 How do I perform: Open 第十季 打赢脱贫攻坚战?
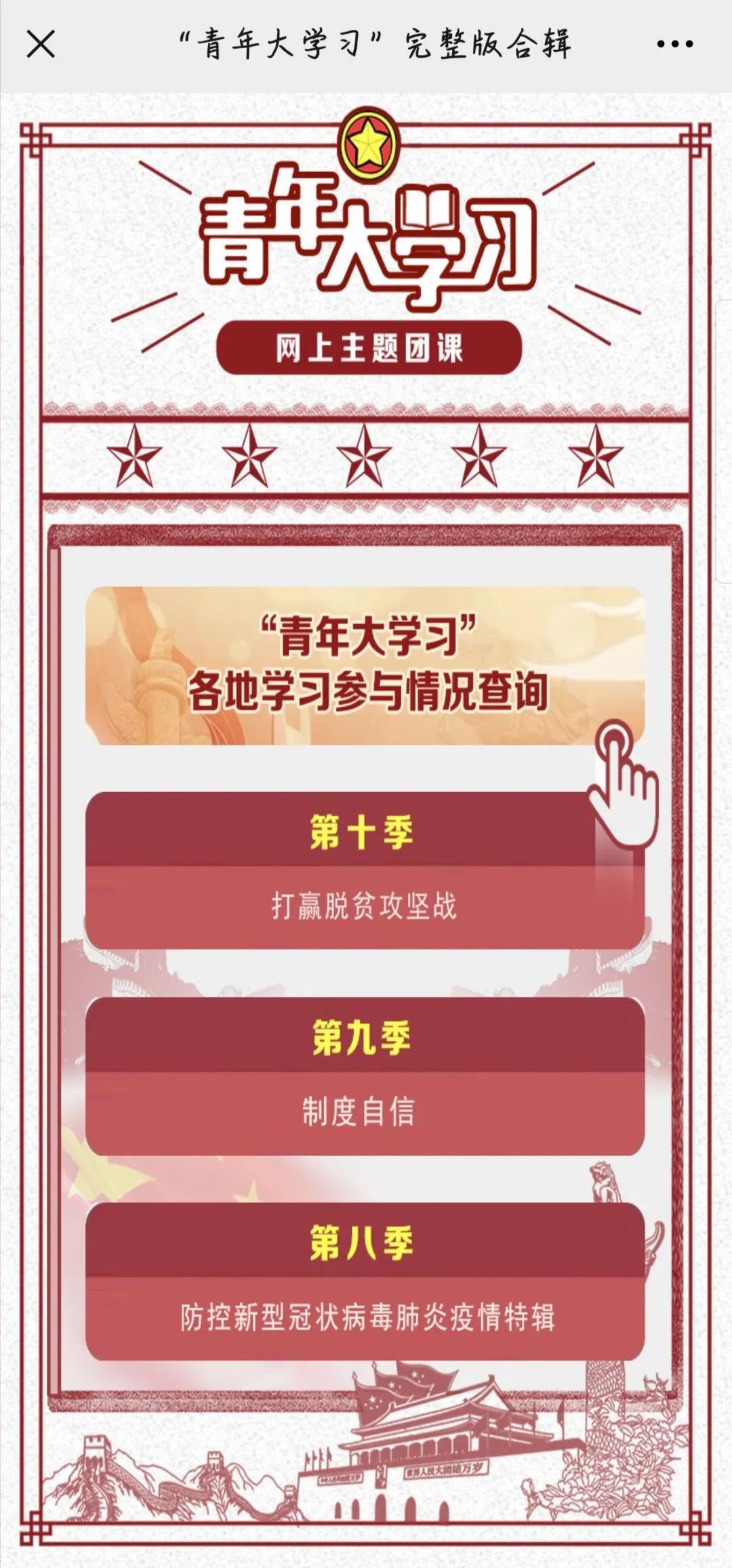[365, 871]
